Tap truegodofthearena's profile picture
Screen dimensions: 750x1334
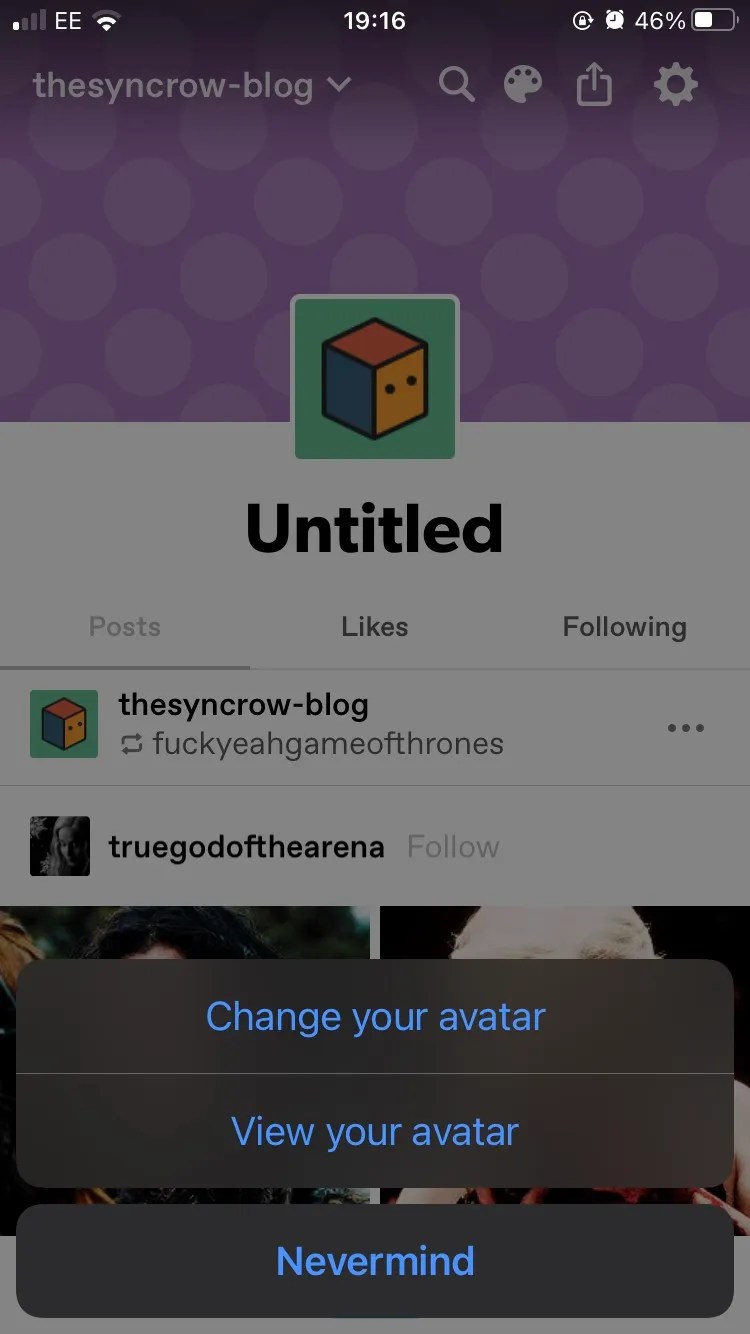59,845
